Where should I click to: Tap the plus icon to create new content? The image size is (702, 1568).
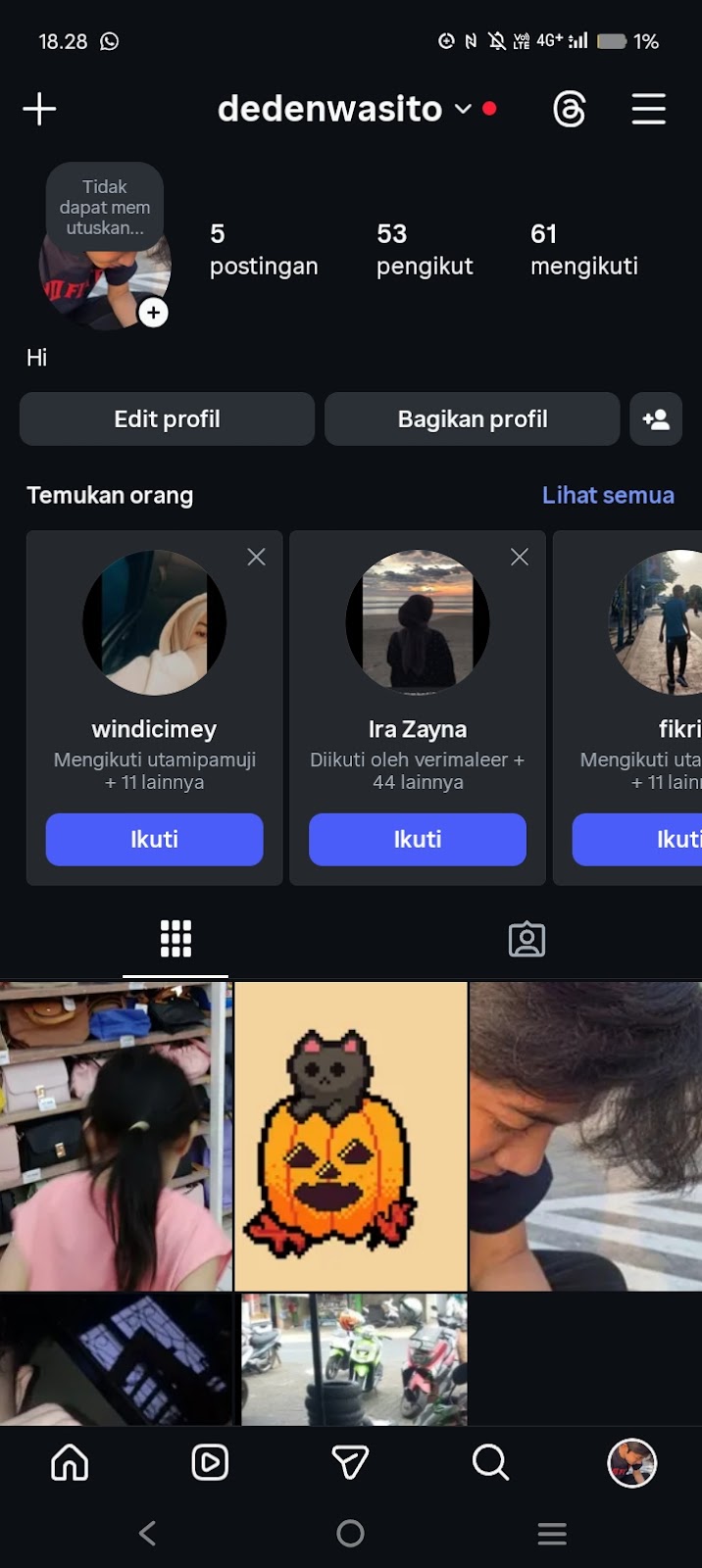click(x=39, y=109)
